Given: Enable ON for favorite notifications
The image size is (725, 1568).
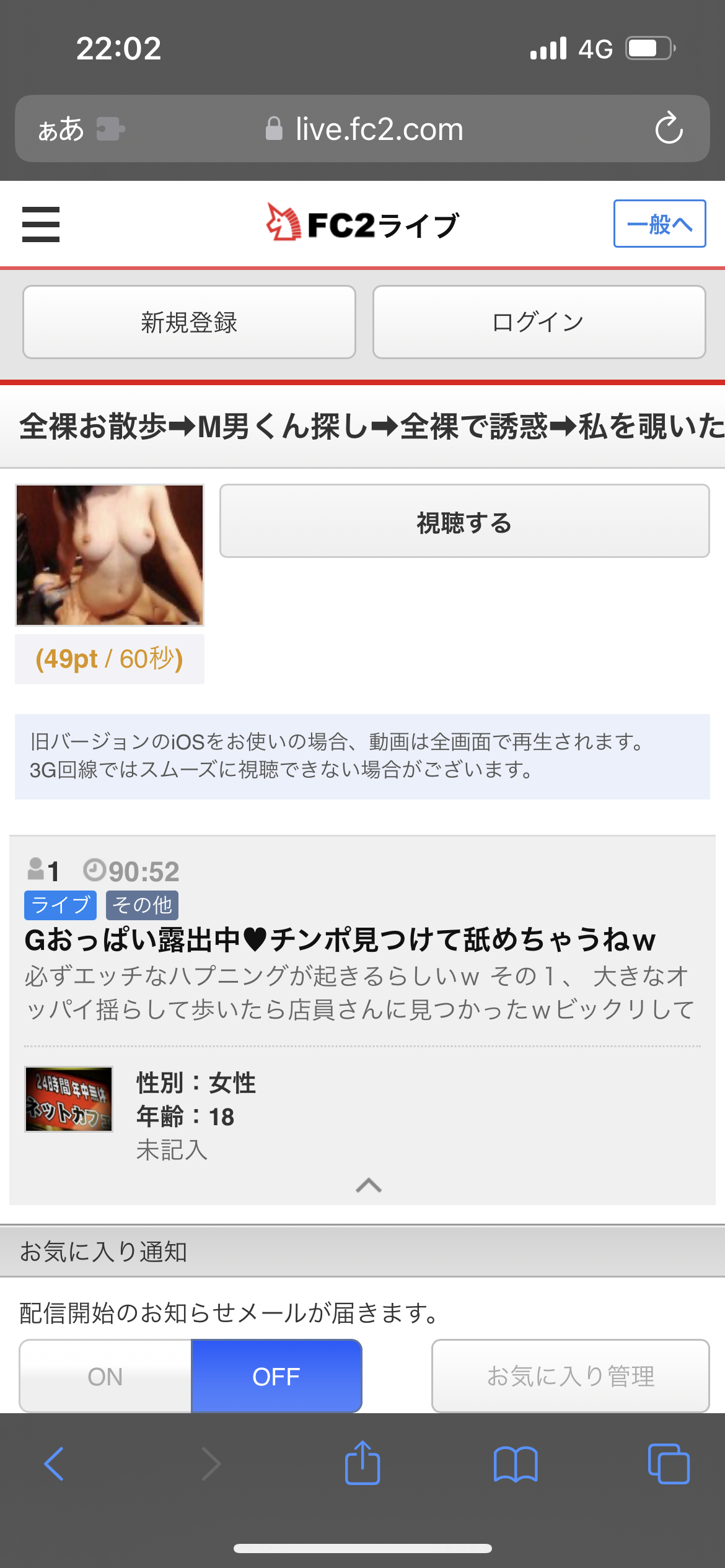Looking at the screenshot, I should (105, 1377).
